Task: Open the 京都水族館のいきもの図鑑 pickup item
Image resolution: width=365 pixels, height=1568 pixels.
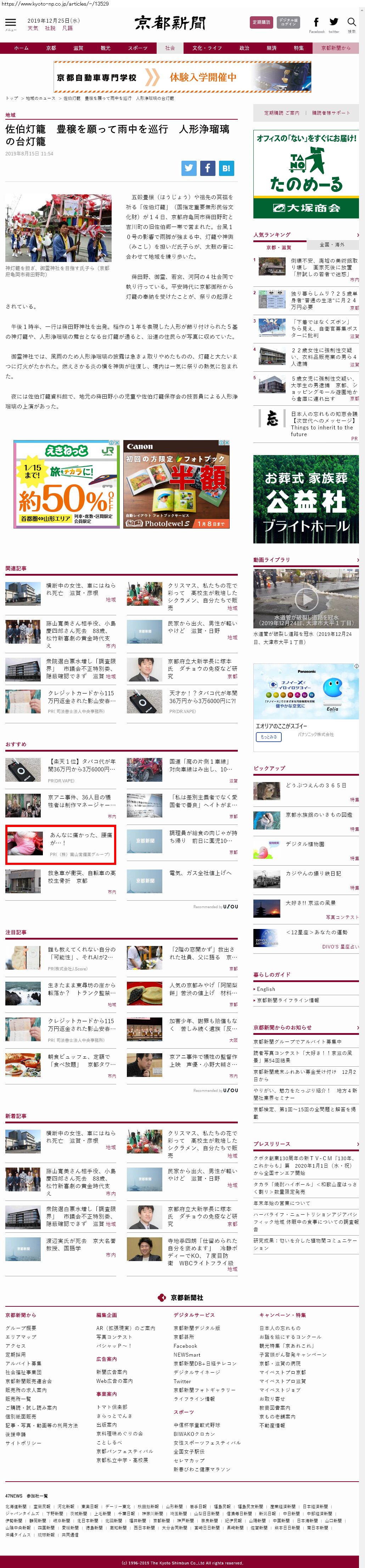Action: tap(319, 814)
